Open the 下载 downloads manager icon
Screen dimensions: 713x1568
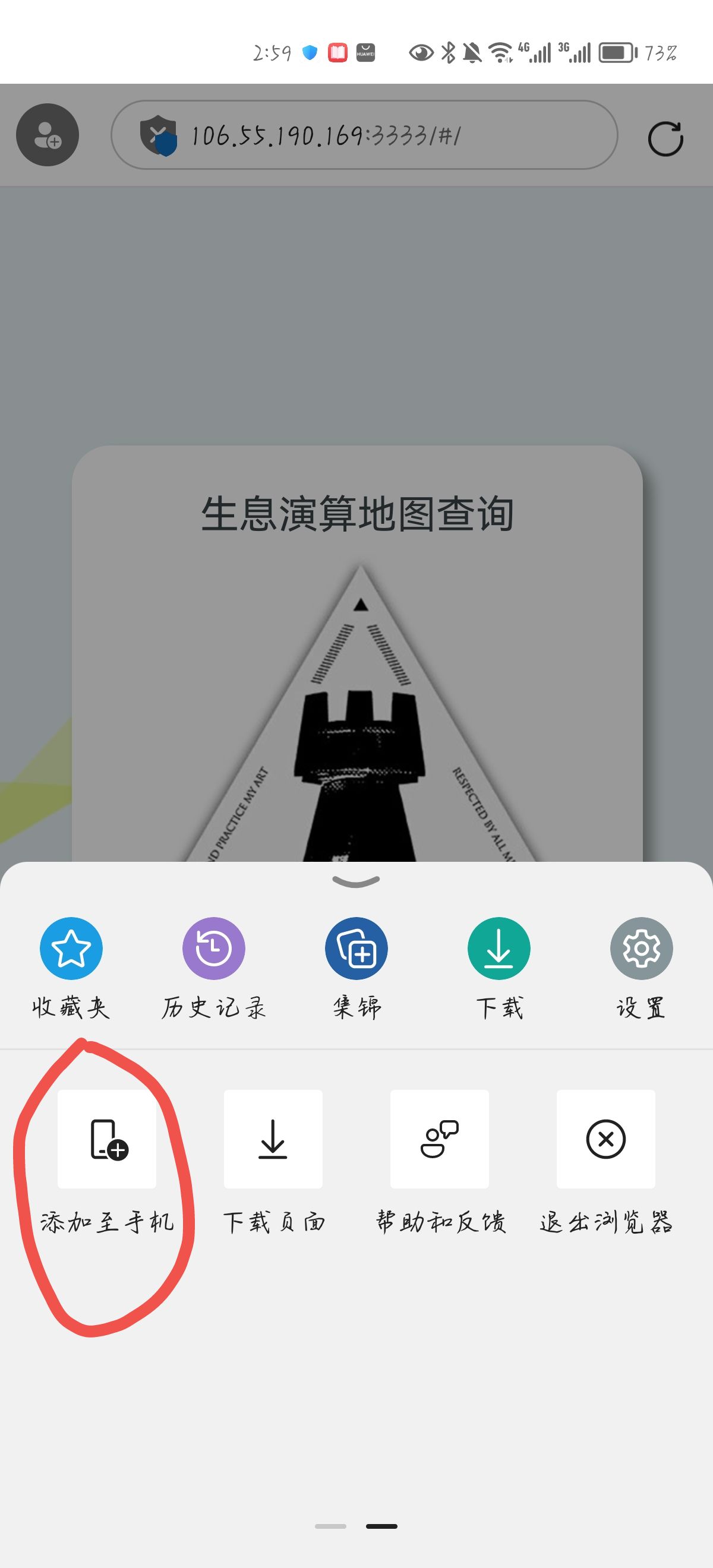(x=499, y=948)
